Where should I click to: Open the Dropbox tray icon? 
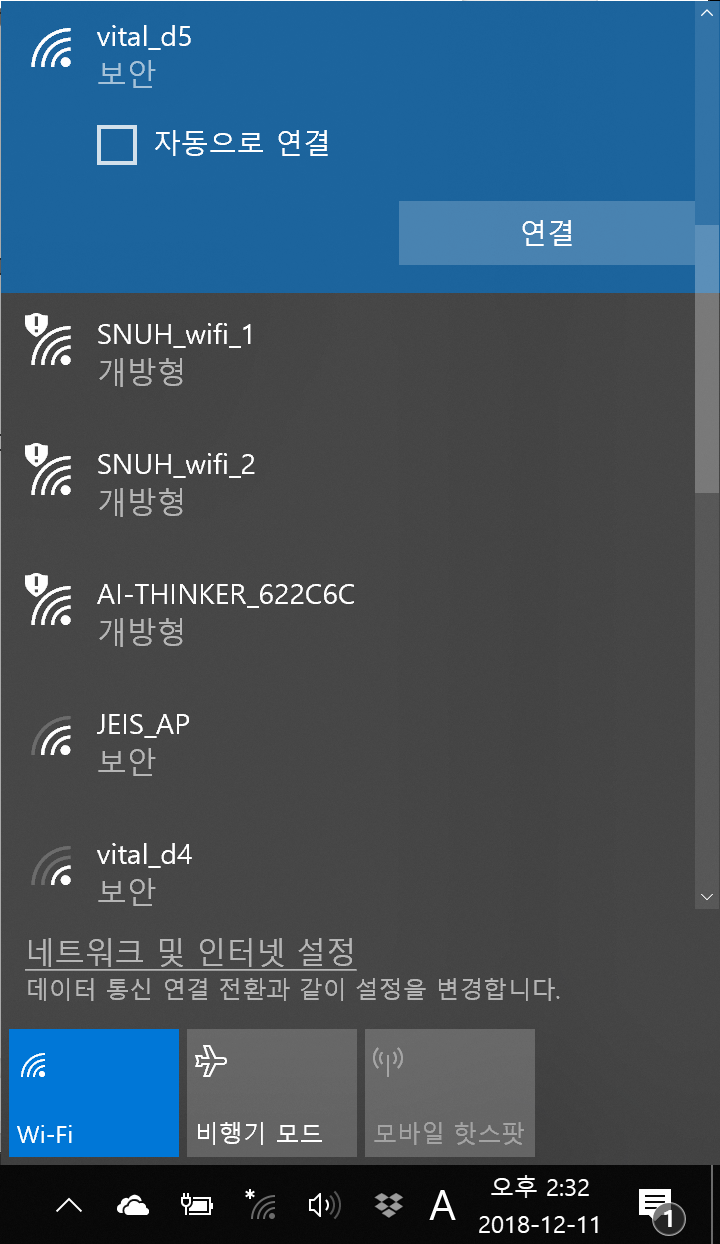click(388, 1206)
